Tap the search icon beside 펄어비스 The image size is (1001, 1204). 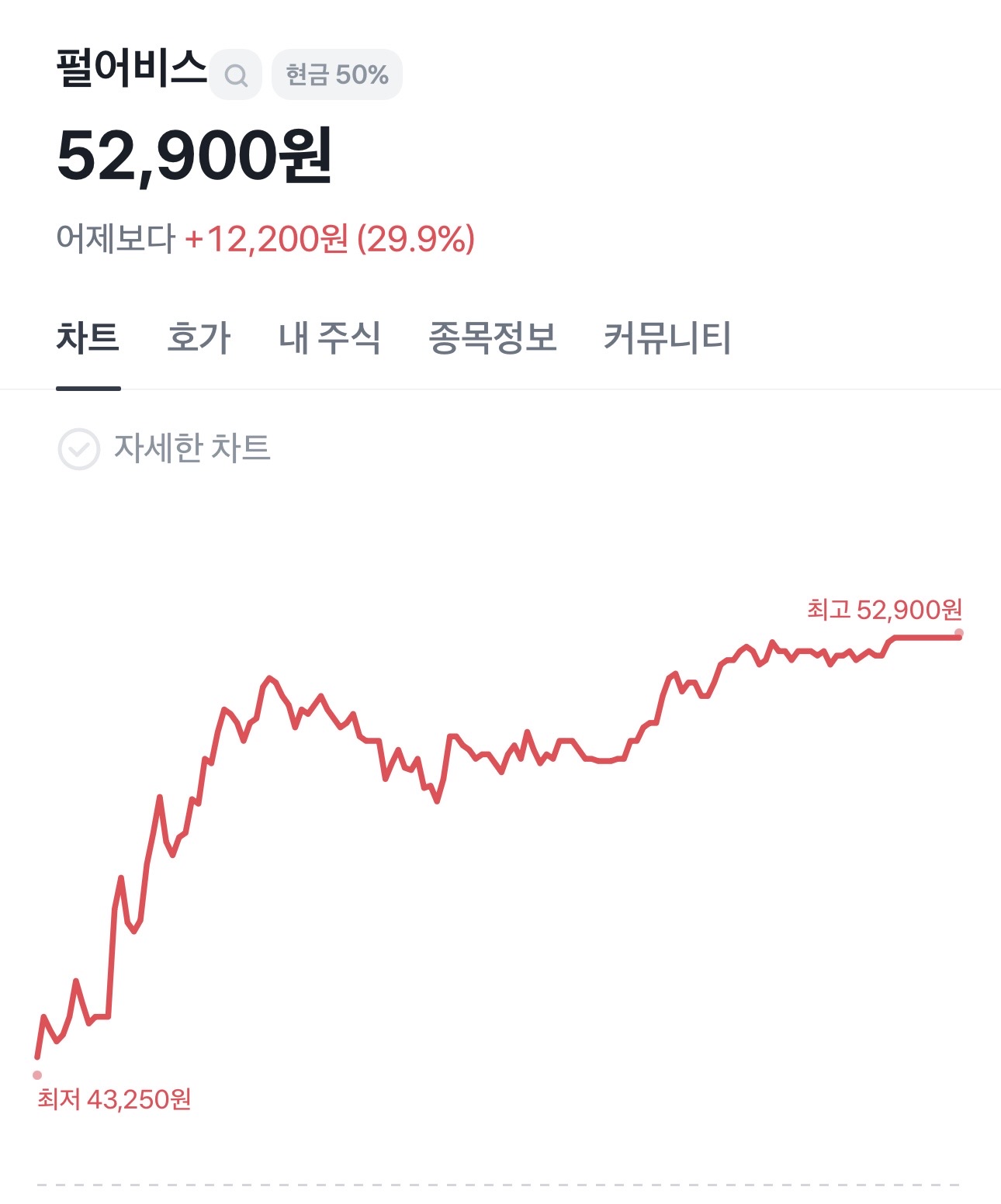pos(235,75)
